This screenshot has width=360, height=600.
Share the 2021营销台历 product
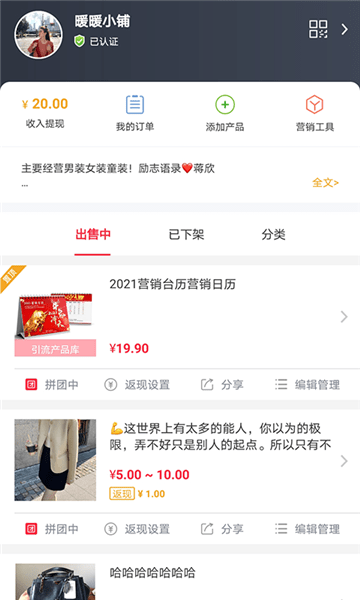click(222, 385)
